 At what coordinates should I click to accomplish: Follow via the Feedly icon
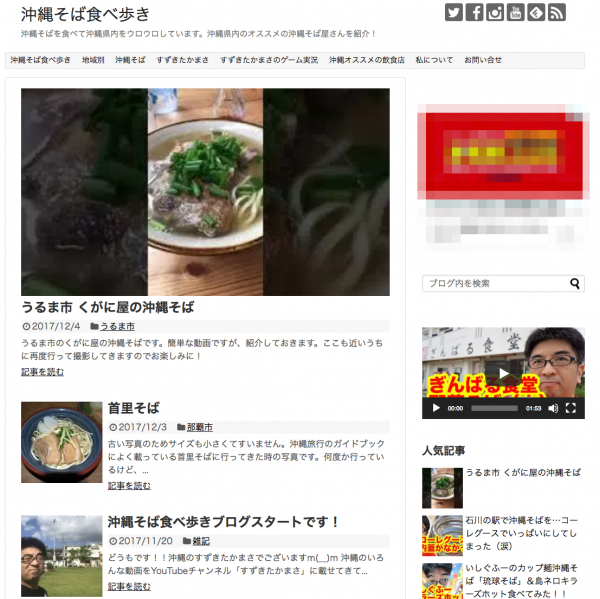click(x=536, y=13)
